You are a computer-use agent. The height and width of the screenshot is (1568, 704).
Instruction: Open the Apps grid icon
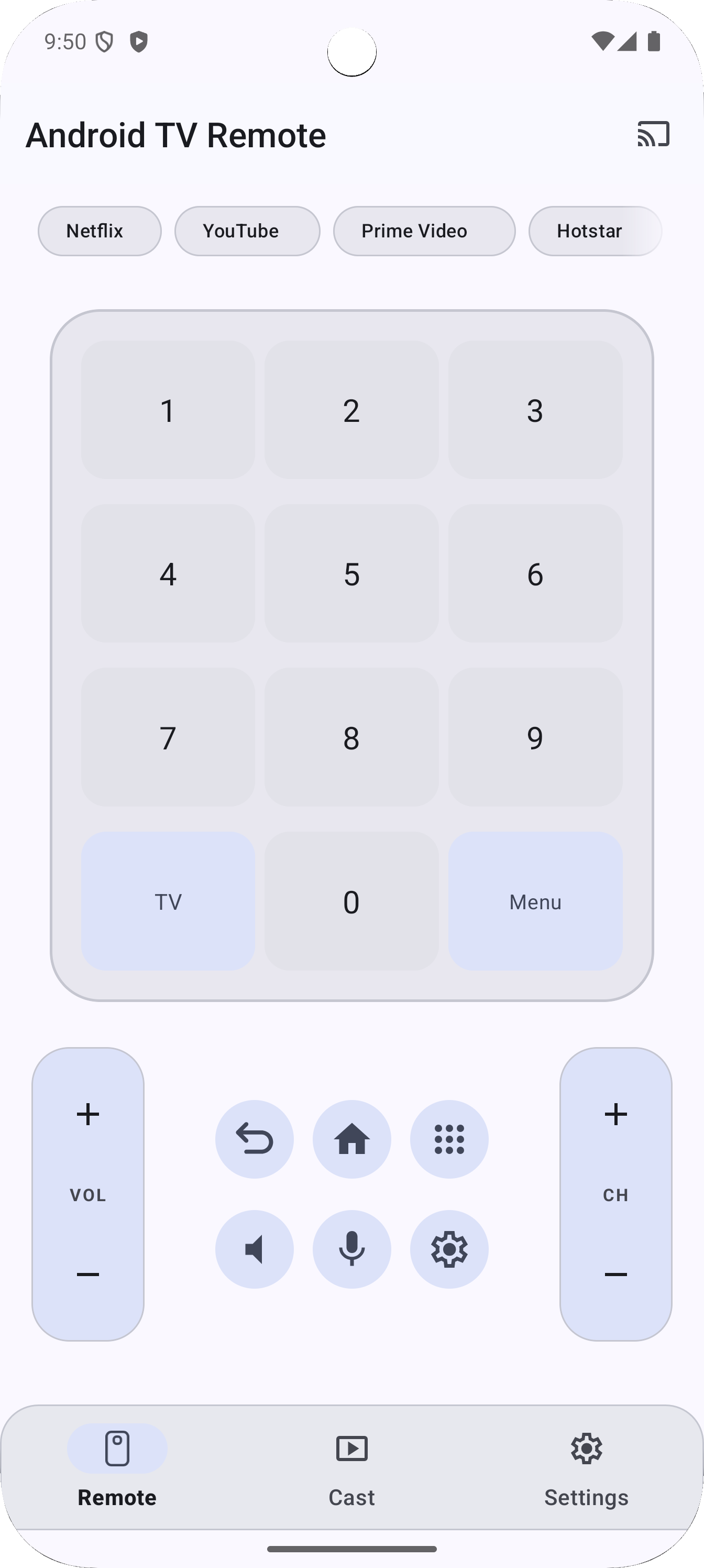point(448,1139)
